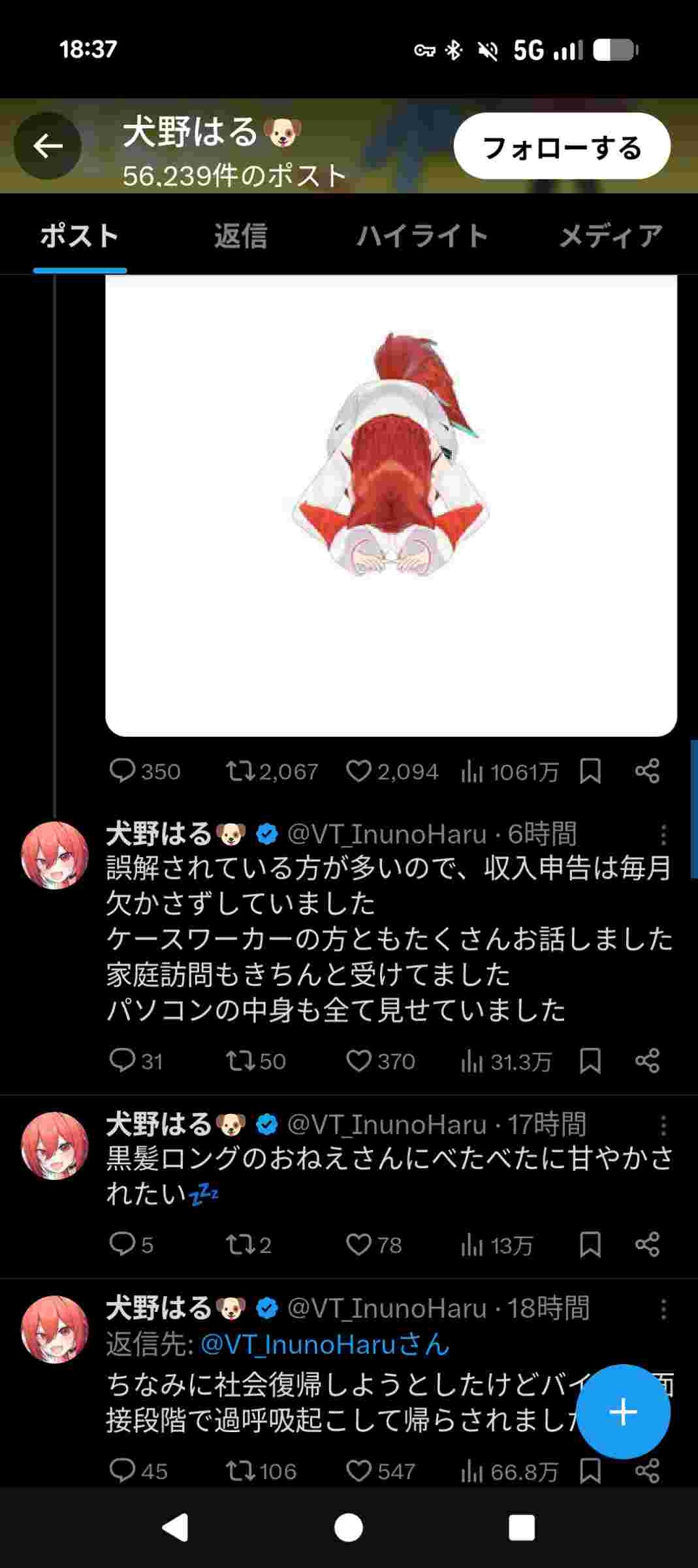Open overflow menu on the 6時間 post

pyautogui.click(x=663, y=834)
